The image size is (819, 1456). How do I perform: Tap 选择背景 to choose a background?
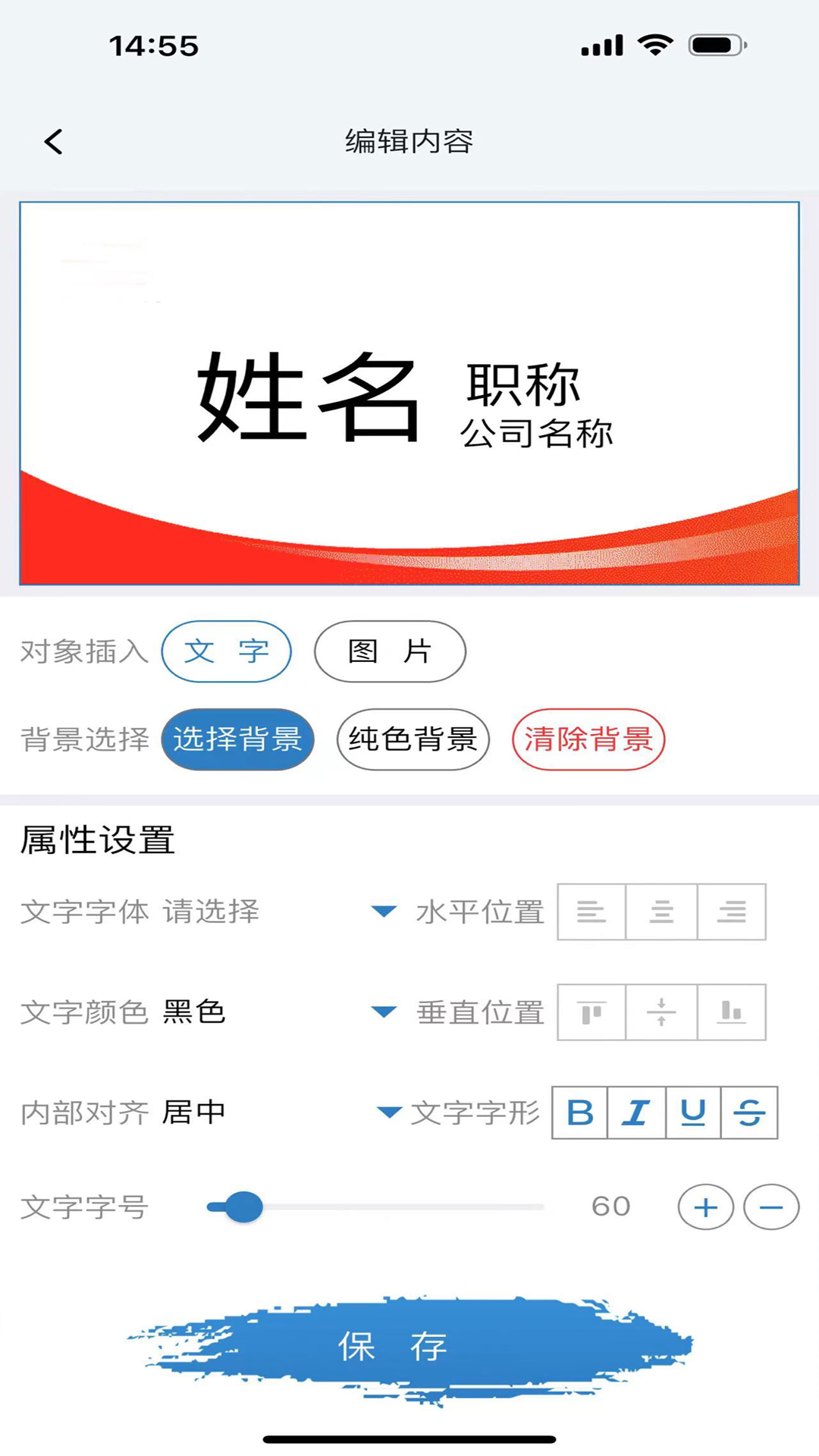[237, 739]
